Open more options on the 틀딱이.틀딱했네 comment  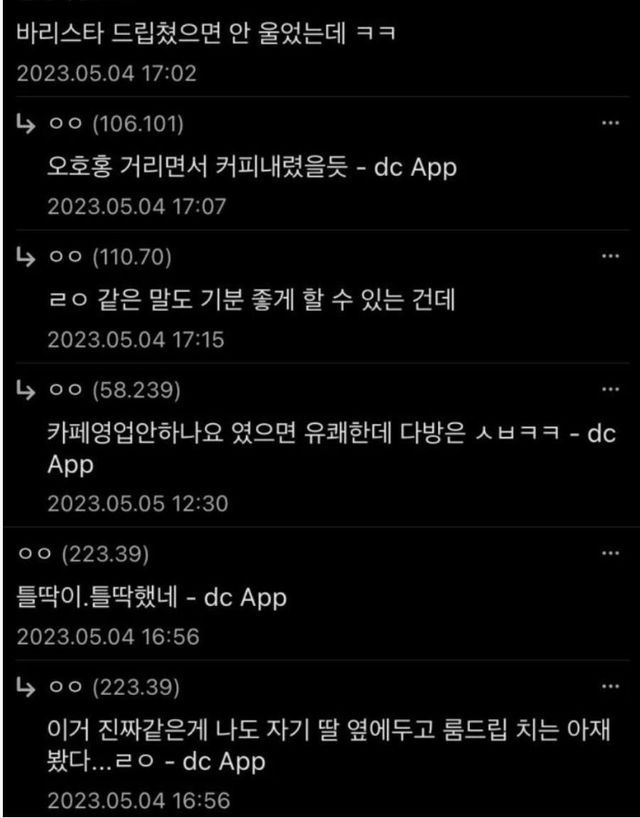point(610,553)
